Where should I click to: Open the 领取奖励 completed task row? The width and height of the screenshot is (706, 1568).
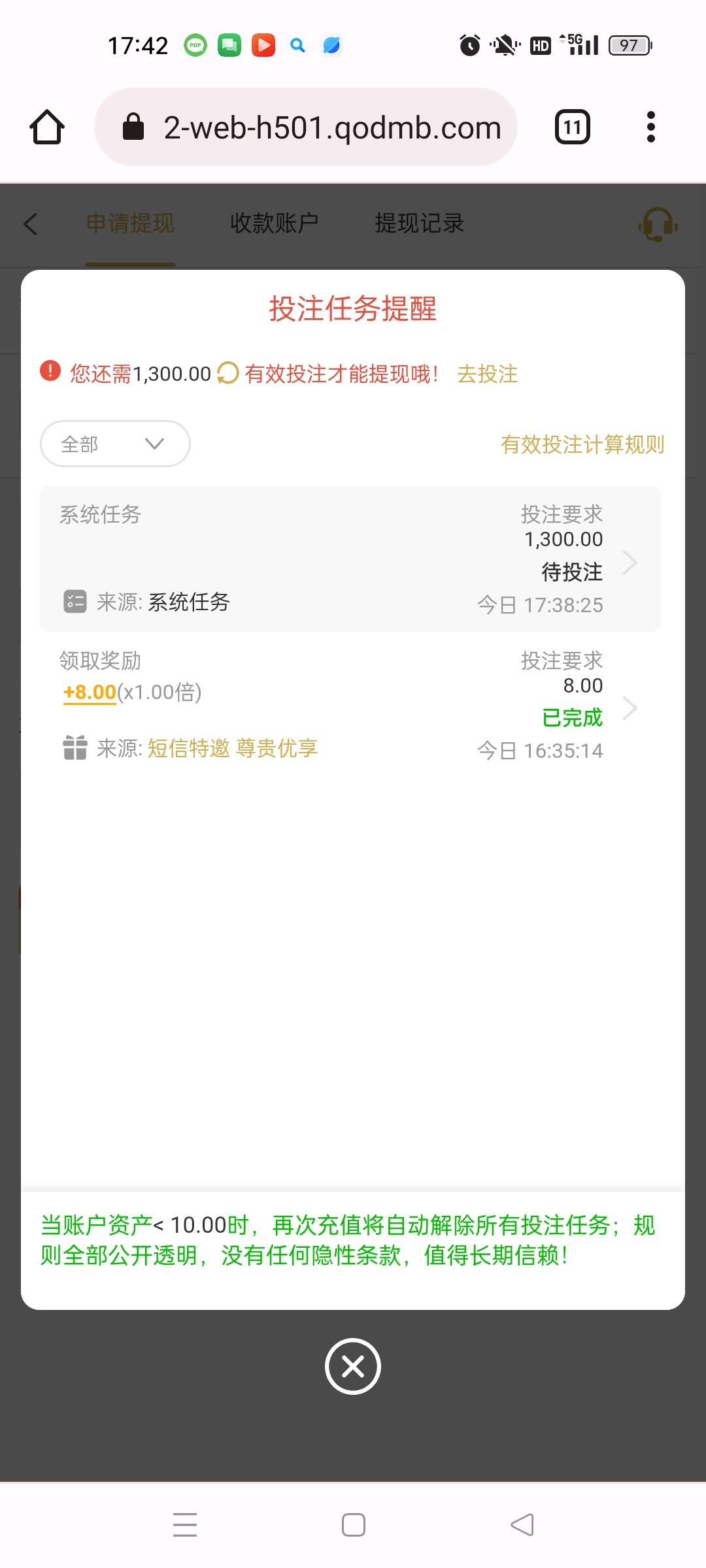pos(350,706)
